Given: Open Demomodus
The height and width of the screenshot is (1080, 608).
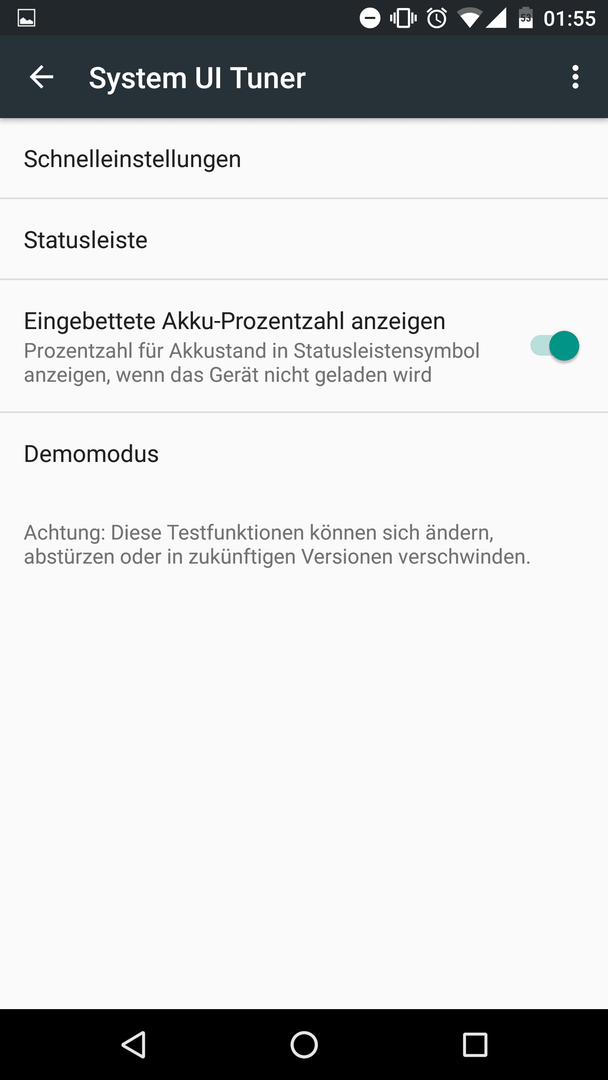Looking at the screenshot, I should pos(304,454).
